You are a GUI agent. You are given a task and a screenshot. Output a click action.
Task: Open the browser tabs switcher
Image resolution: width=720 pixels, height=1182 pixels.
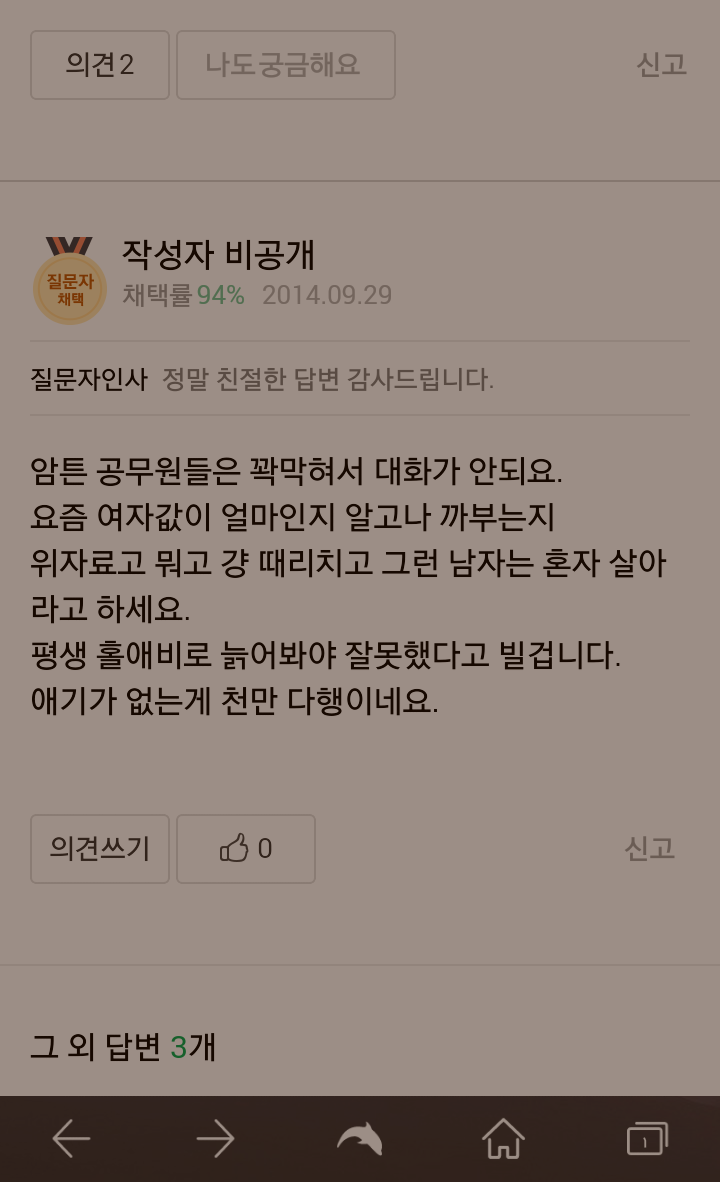coord(647,1138)
